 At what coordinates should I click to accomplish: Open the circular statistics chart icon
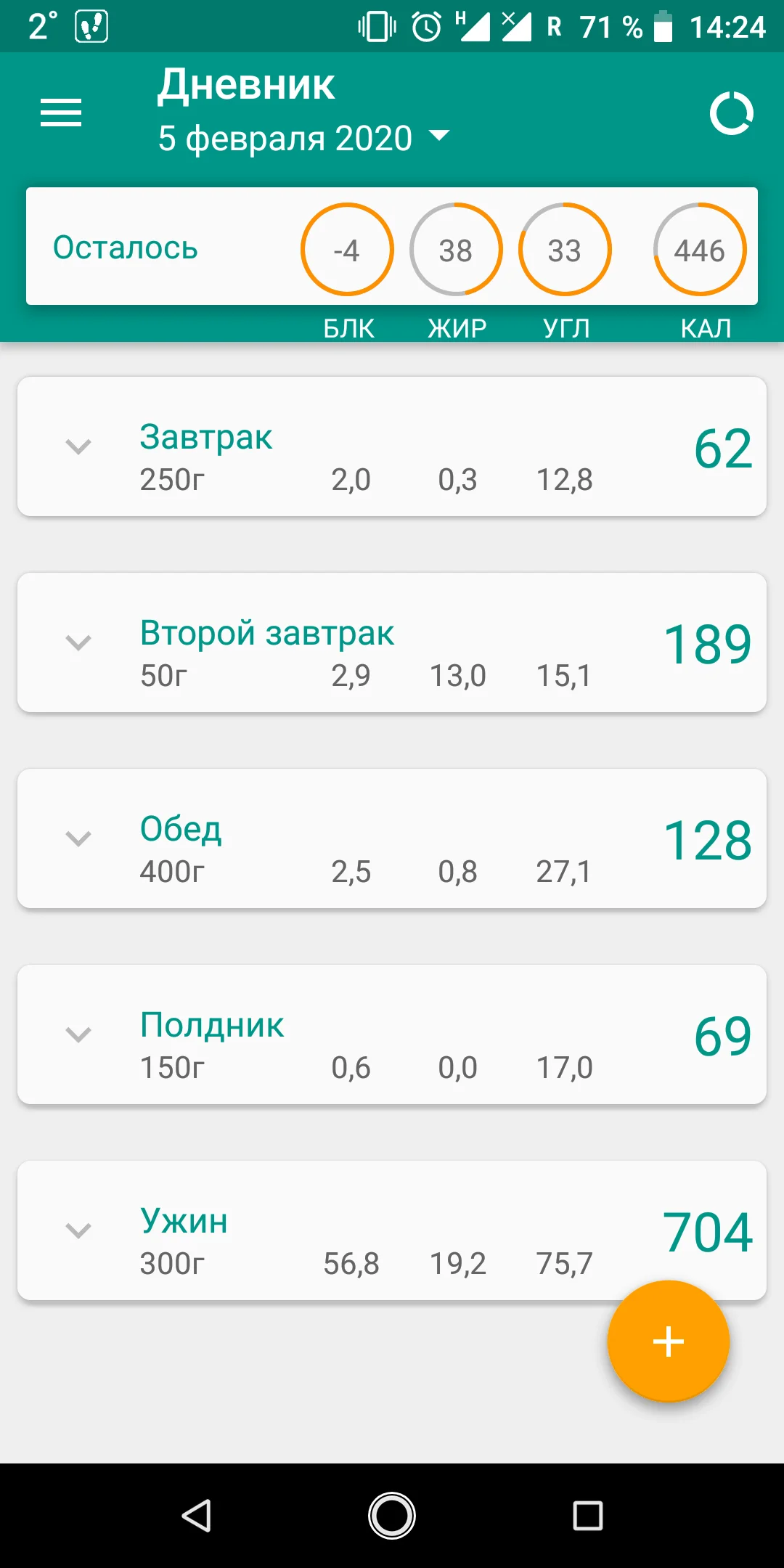731,113
